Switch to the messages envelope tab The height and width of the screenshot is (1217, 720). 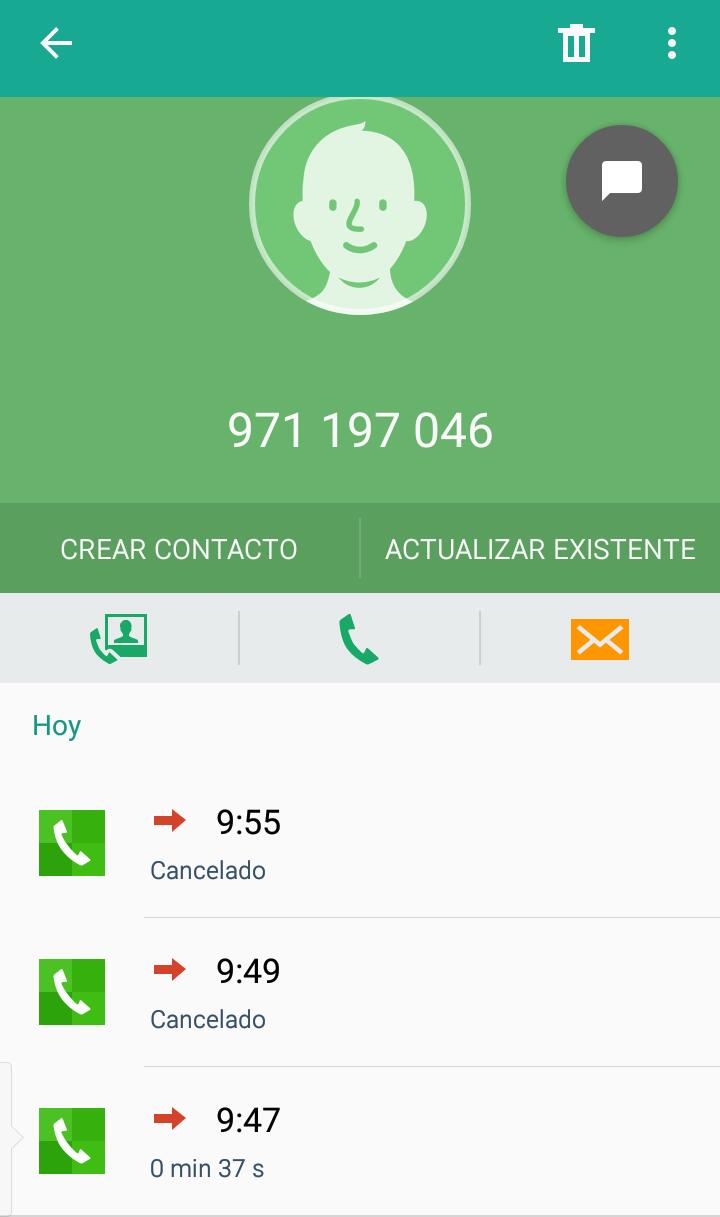(600, 639)
